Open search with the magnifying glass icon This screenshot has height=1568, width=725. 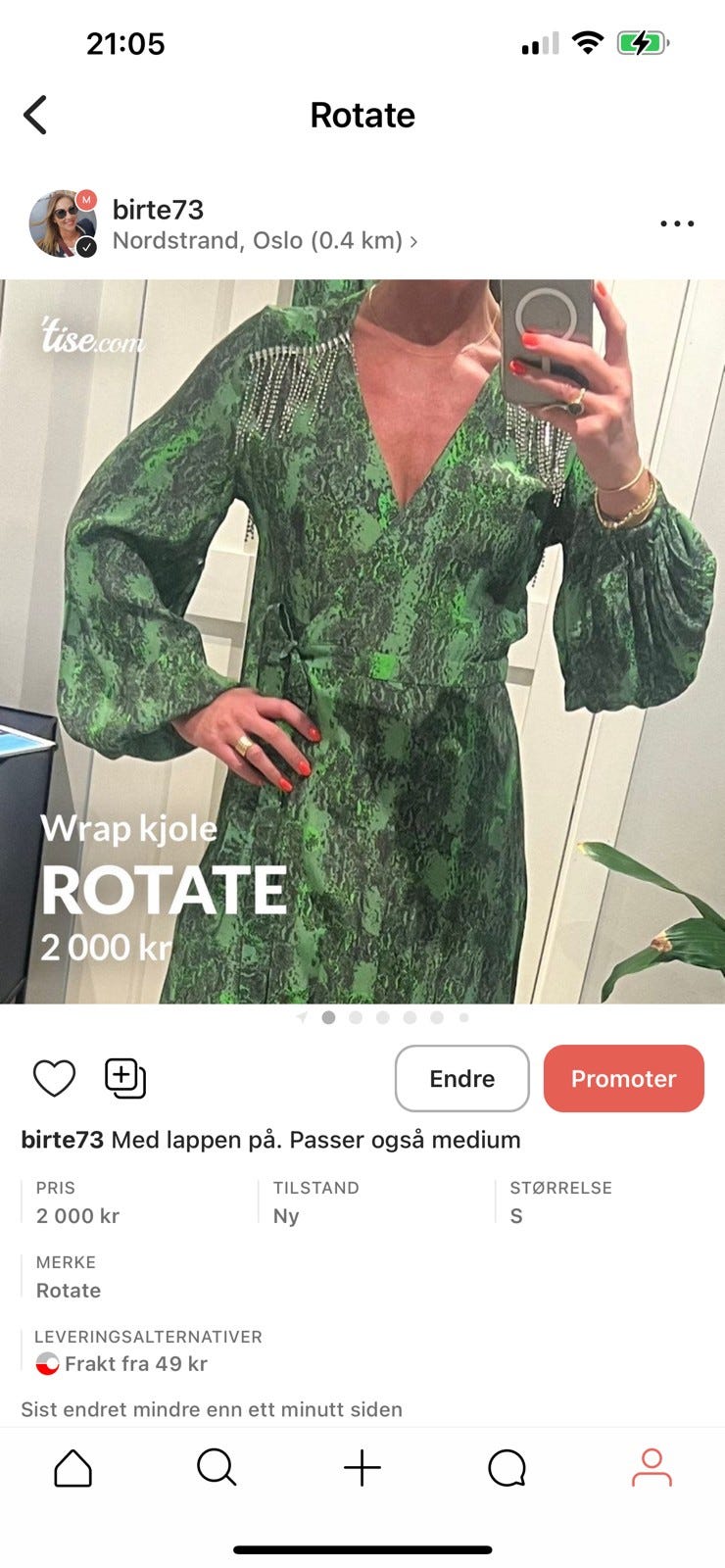click(217, 1467)
